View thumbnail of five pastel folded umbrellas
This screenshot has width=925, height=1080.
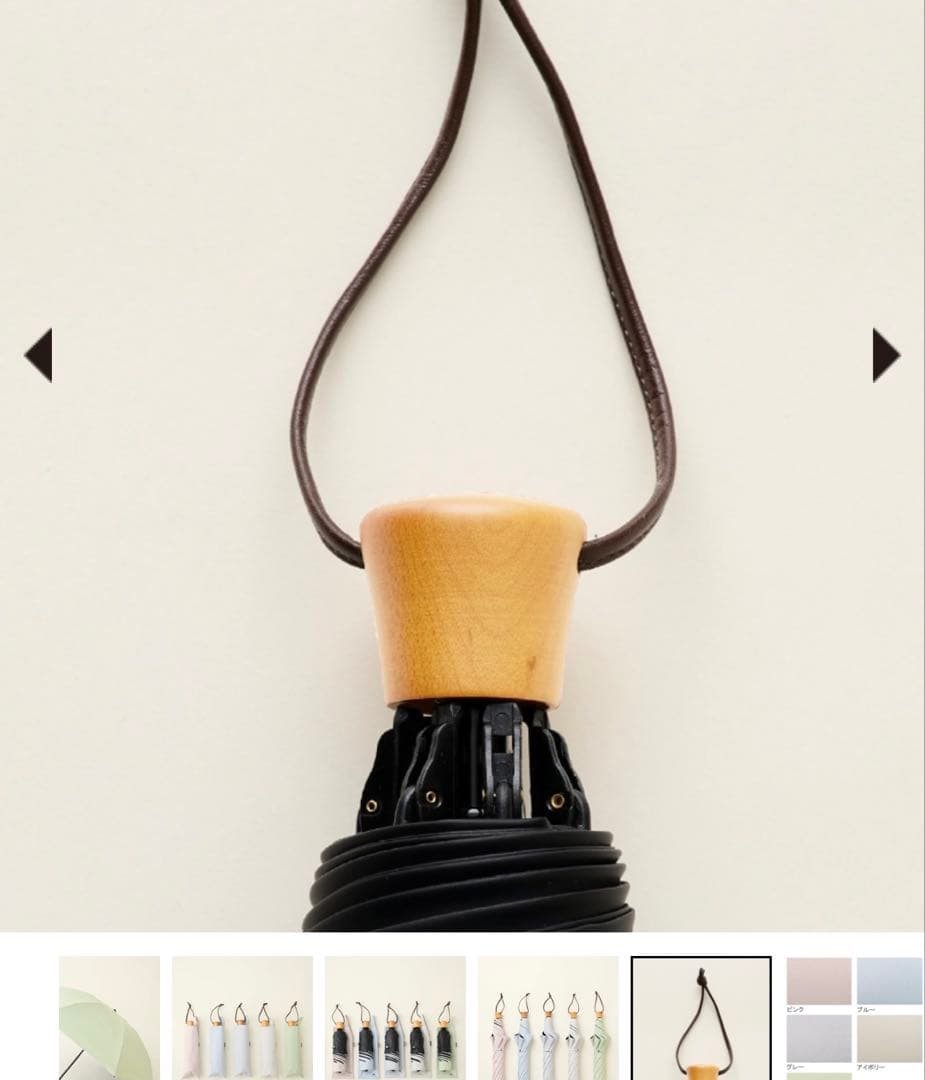click(x=242, y=1018)
